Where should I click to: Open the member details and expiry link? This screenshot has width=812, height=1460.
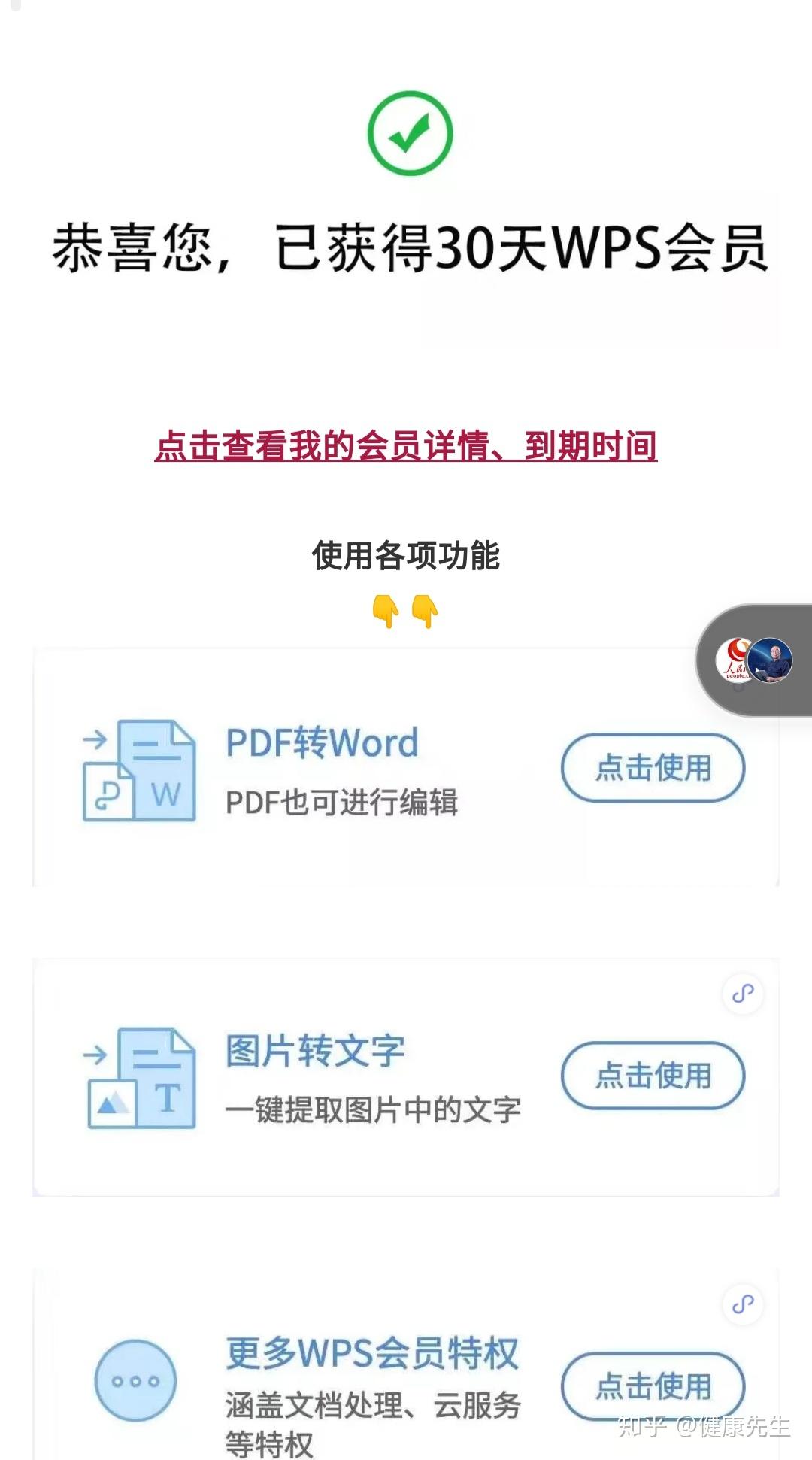(406, 446)
